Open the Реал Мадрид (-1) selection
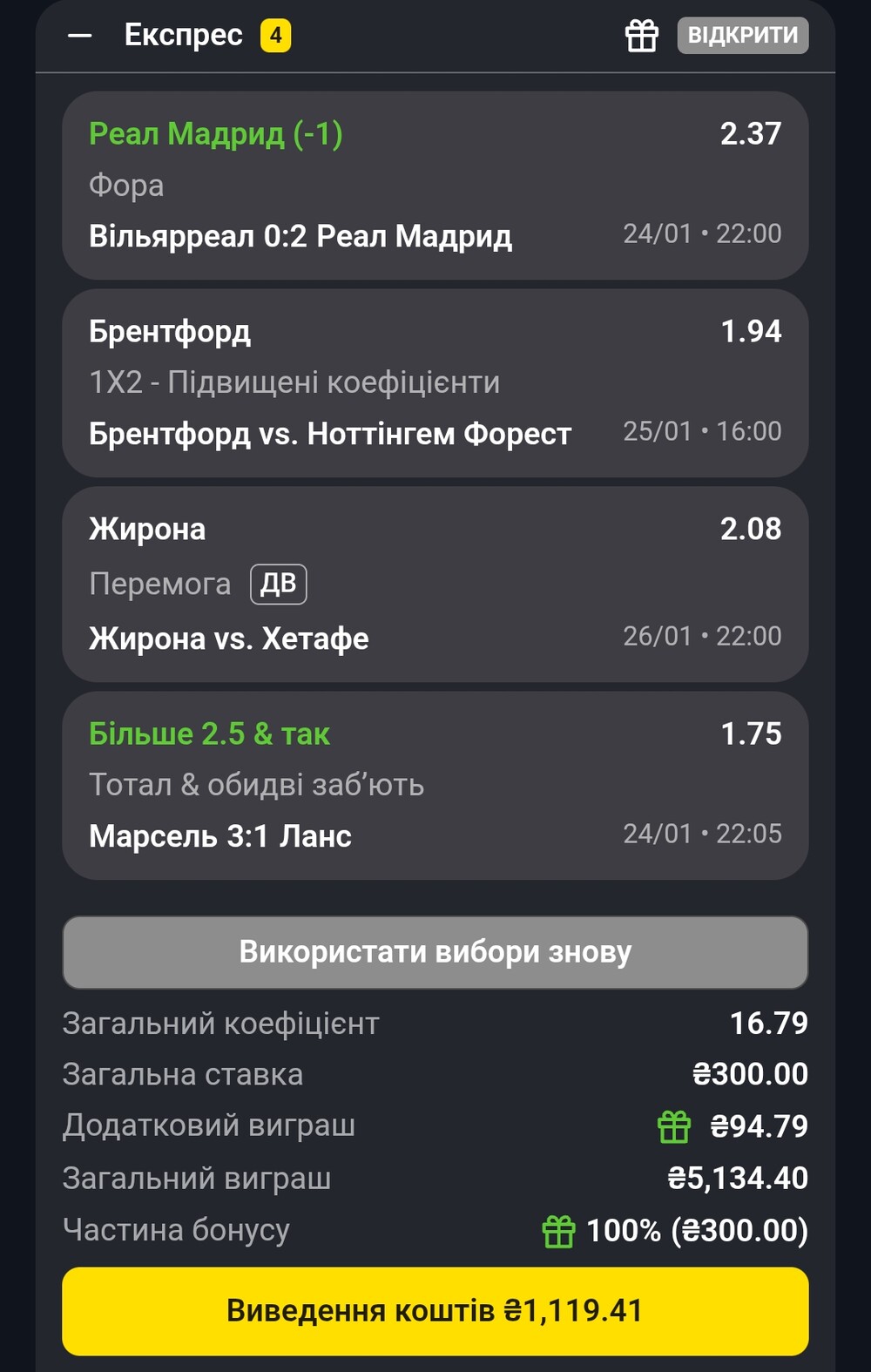 coord(435,185)
